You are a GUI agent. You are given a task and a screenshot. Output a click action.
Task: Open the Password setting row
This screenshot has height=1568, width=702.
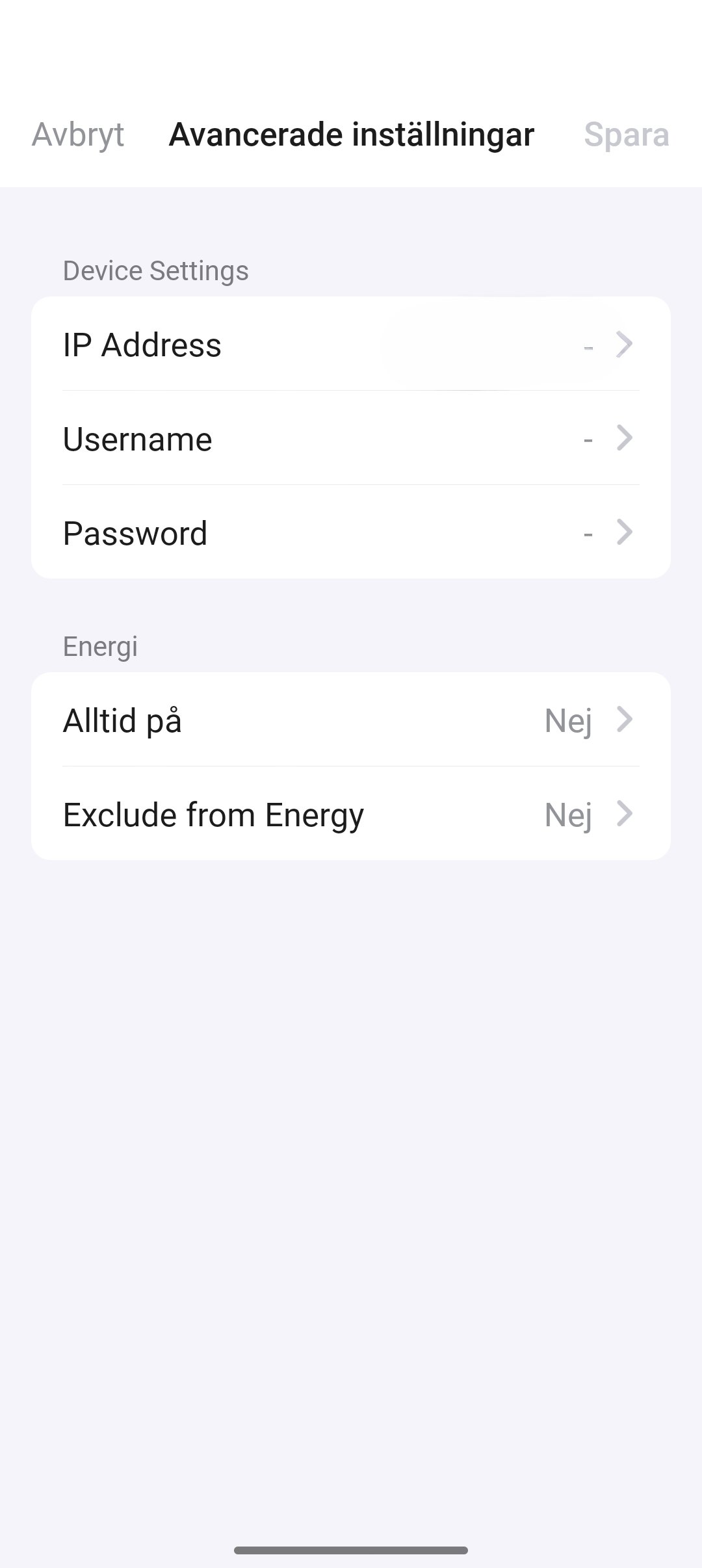click(351, 533)
